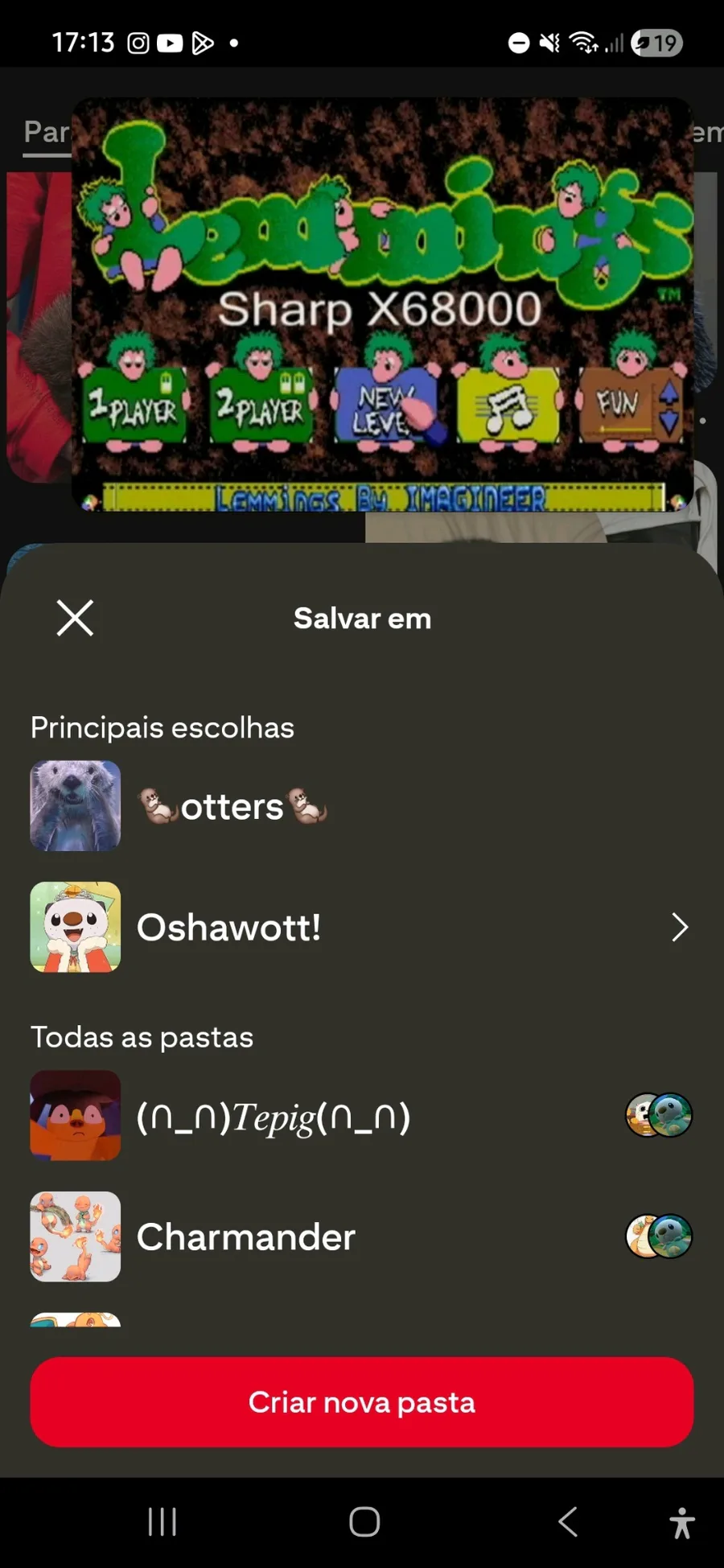The width and height of the screenshot is (724, 1568).
Task: Expand Oshawott! board sections chevron
Action: click(680, 928)
